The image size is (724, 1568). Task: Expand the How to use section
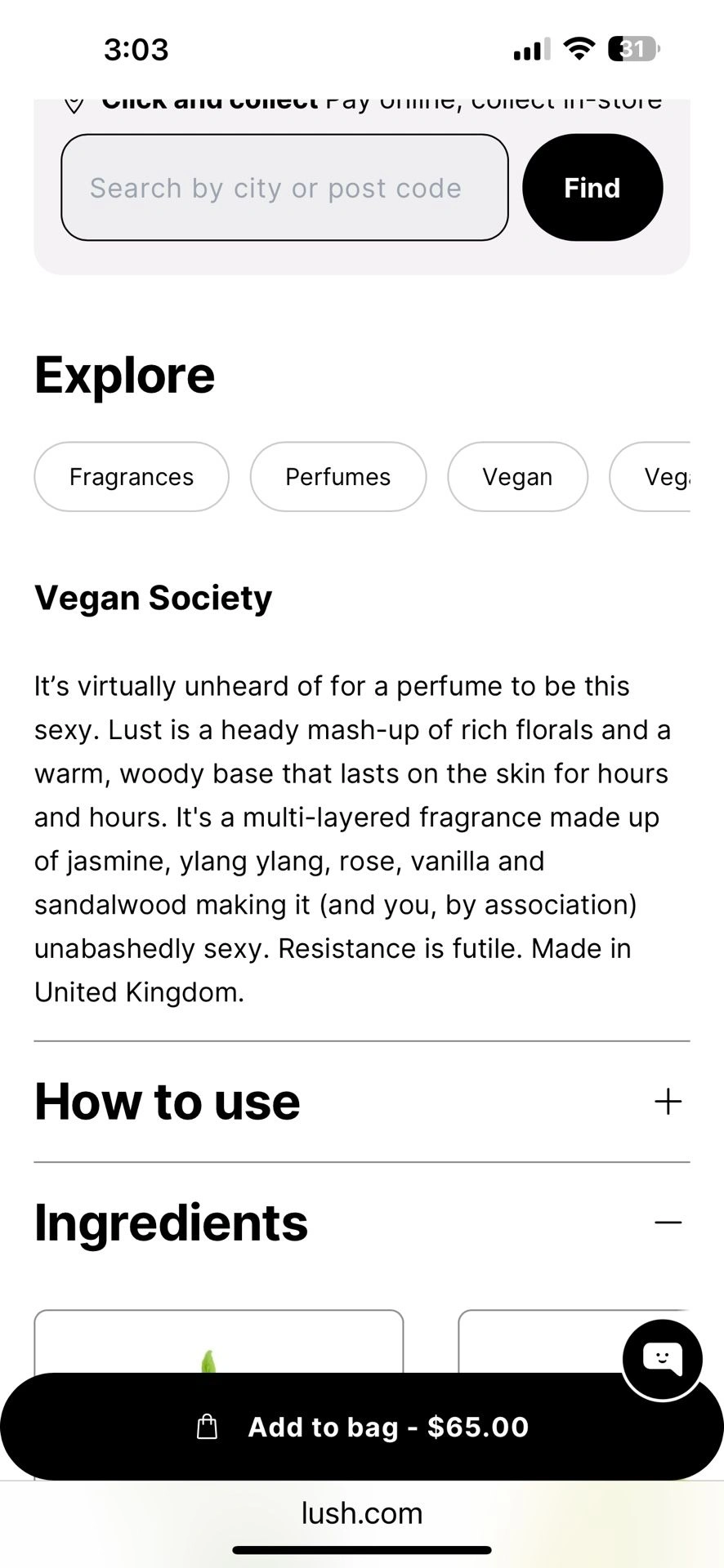pyautogui.click(x=668, y=1102)
